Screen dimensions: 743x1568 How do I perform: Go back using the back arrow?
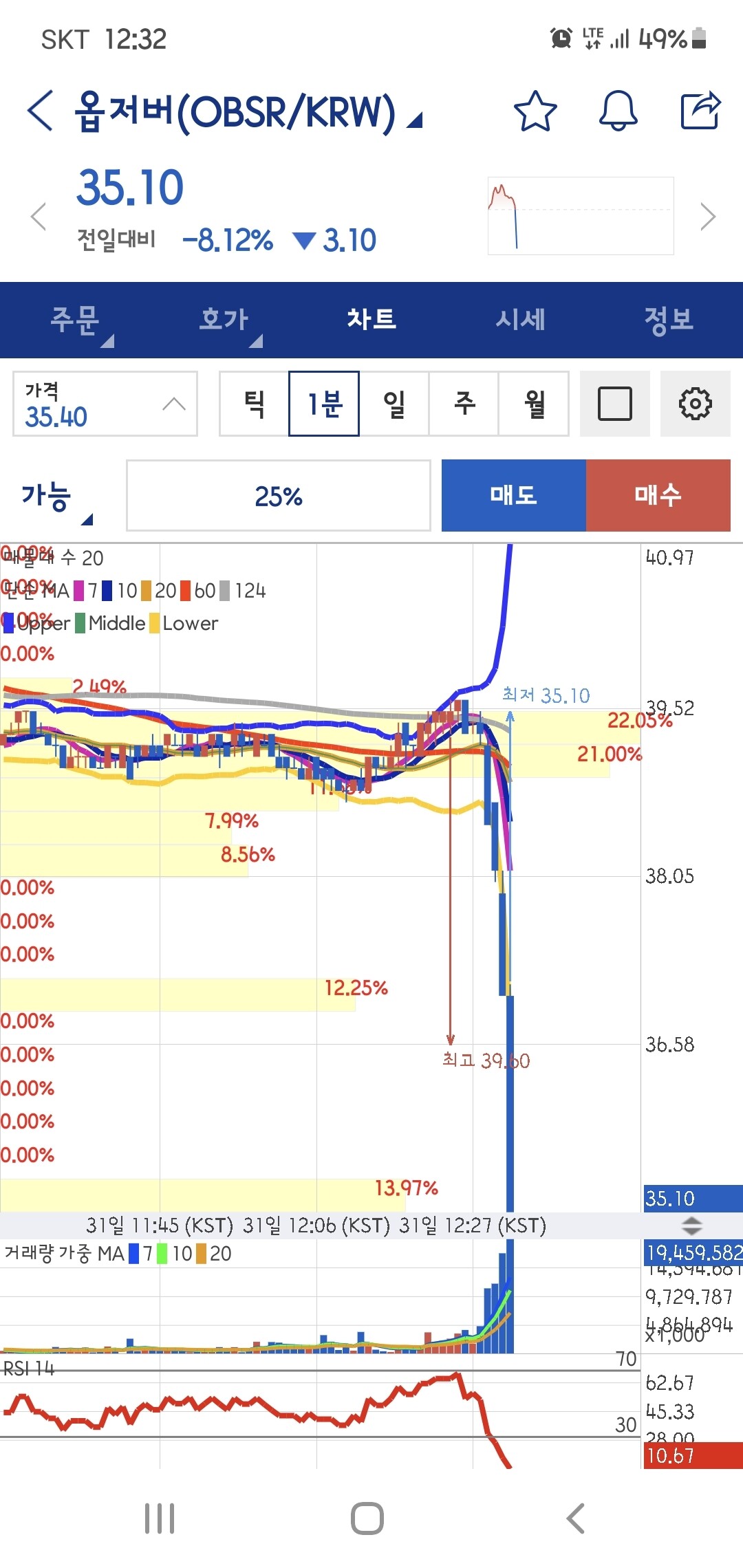coord(38,112)
